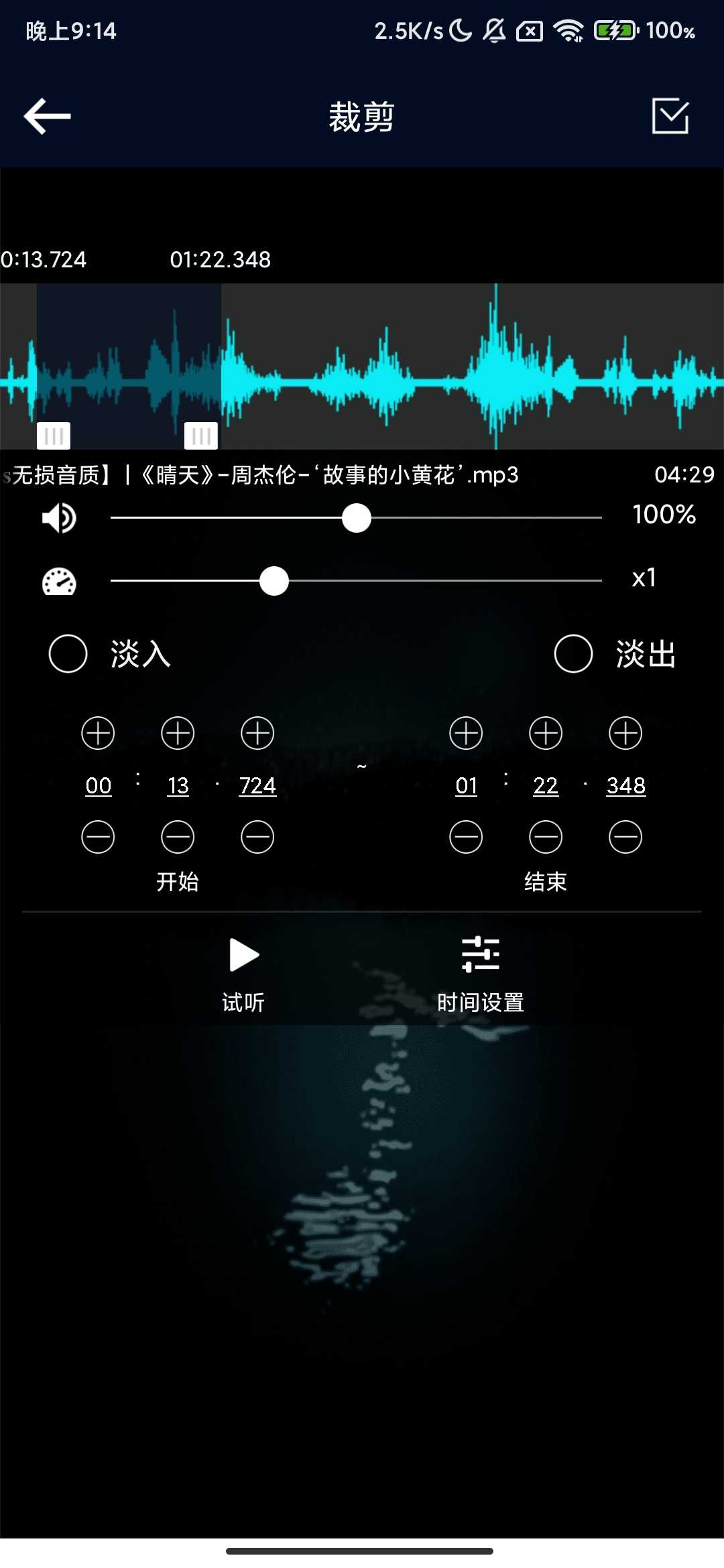Increase start milliseconds above 724

(257, 733)
